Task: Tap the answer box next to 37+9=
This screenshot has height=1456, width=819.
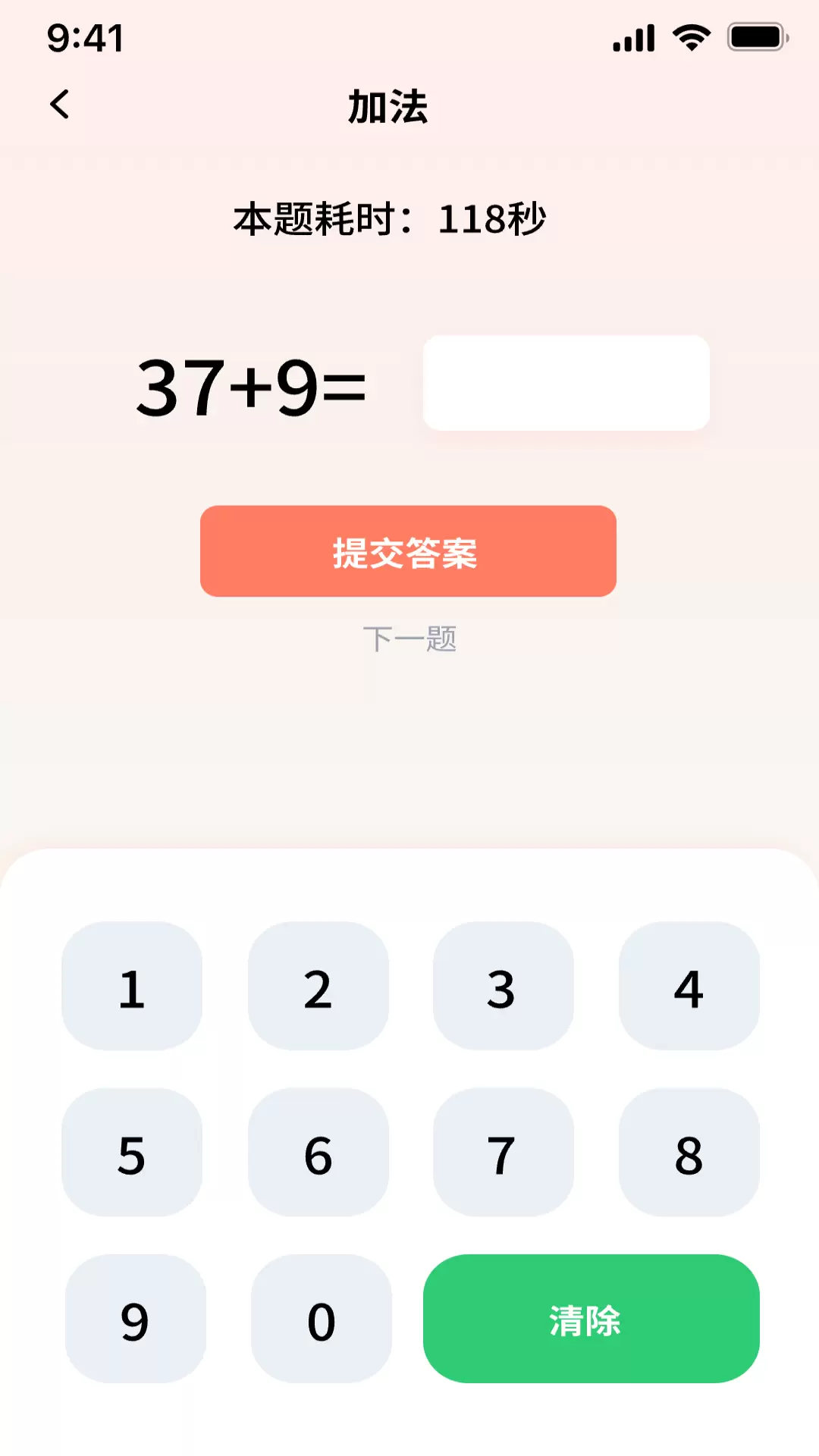Action: [566, 383]
